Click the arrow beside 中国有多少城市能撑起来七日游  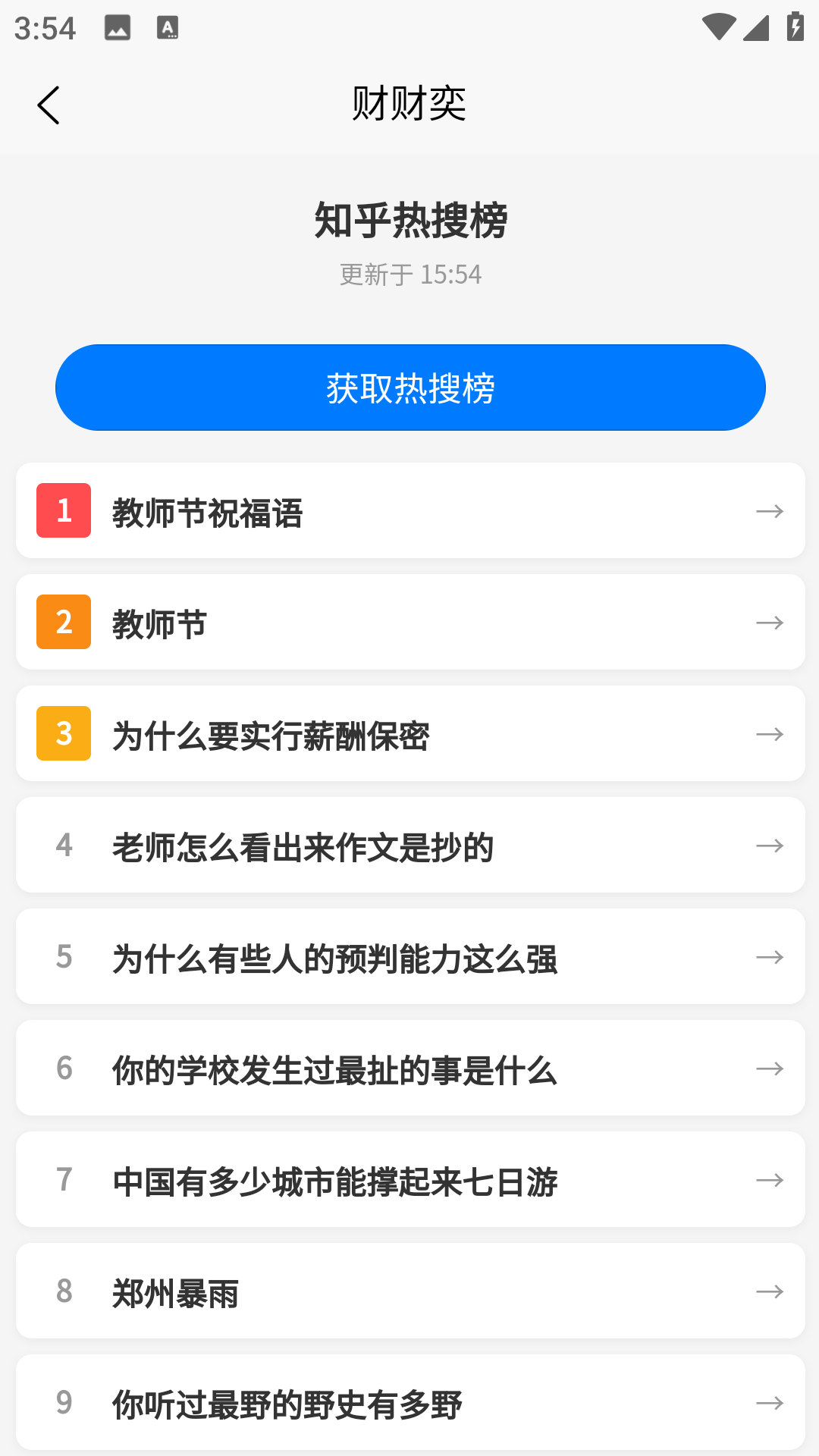point(771,1180)
